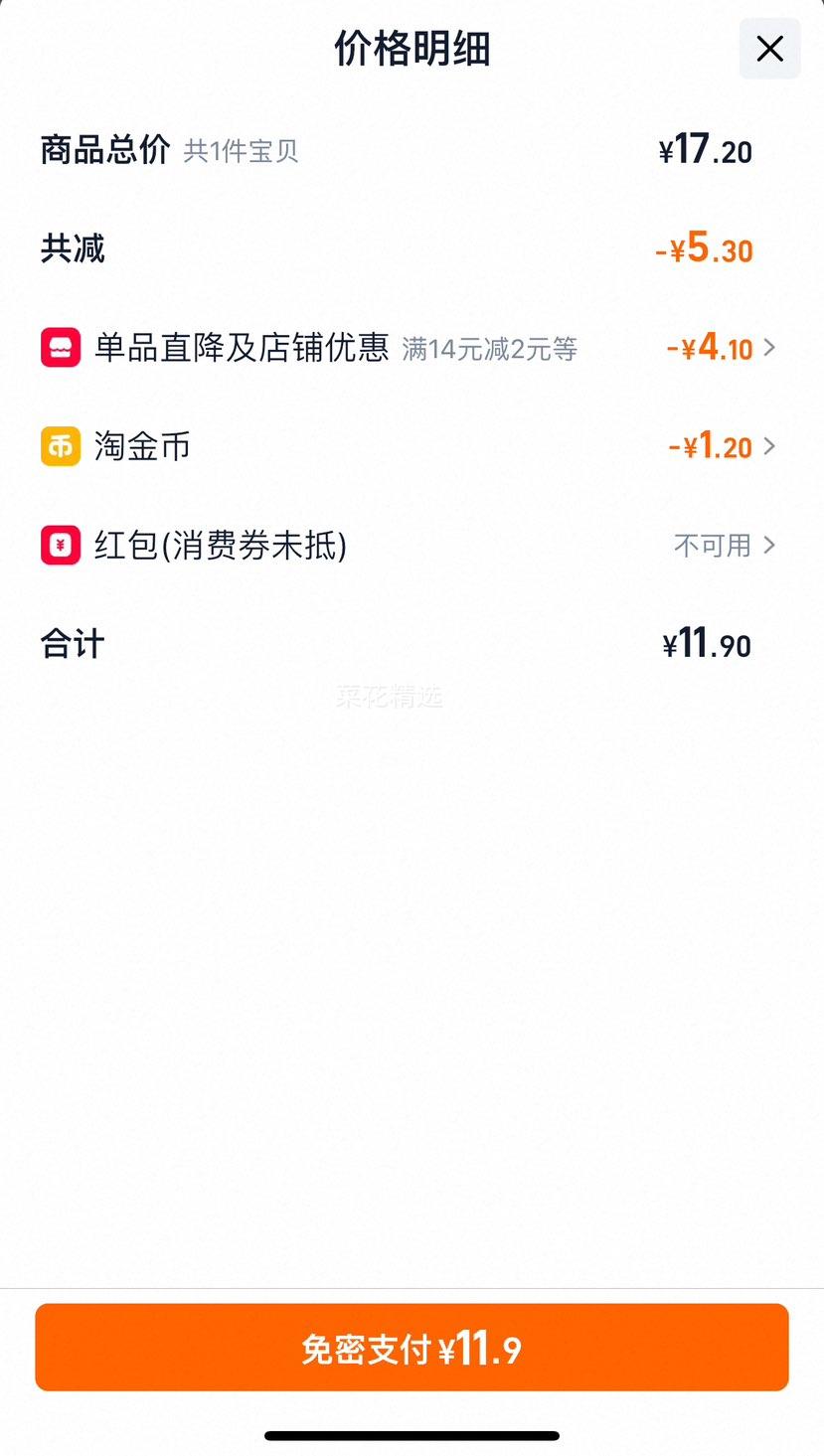Open the 红包 details via its chevron
The image size is (824, 1456).
tap(768, 546)
